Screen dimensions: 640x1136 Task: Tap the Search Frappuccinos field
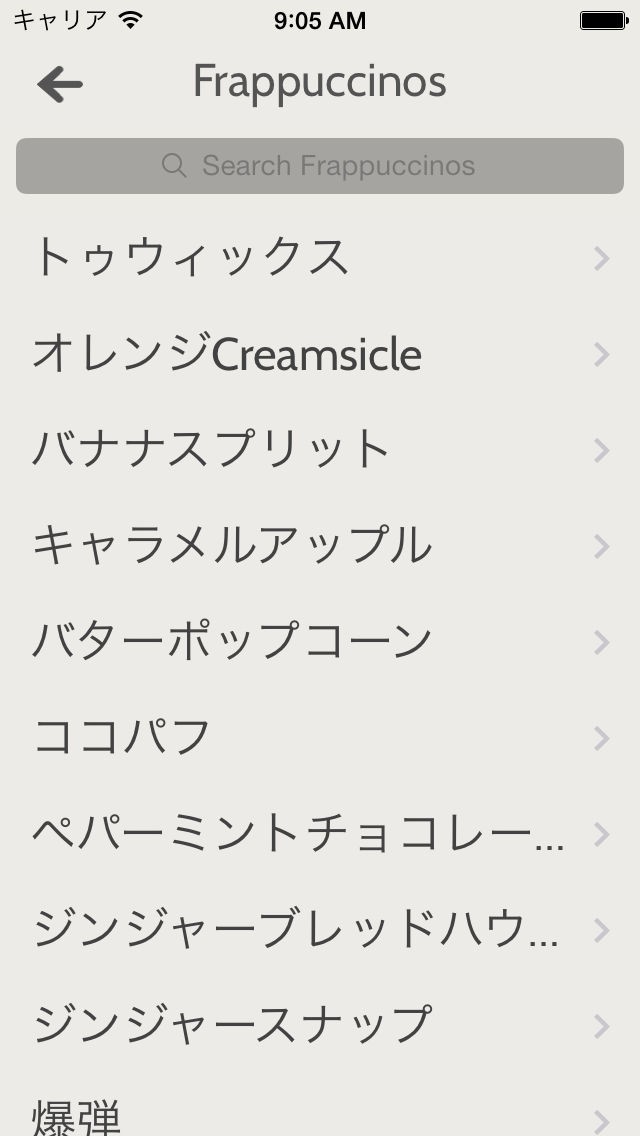point(320,166)
